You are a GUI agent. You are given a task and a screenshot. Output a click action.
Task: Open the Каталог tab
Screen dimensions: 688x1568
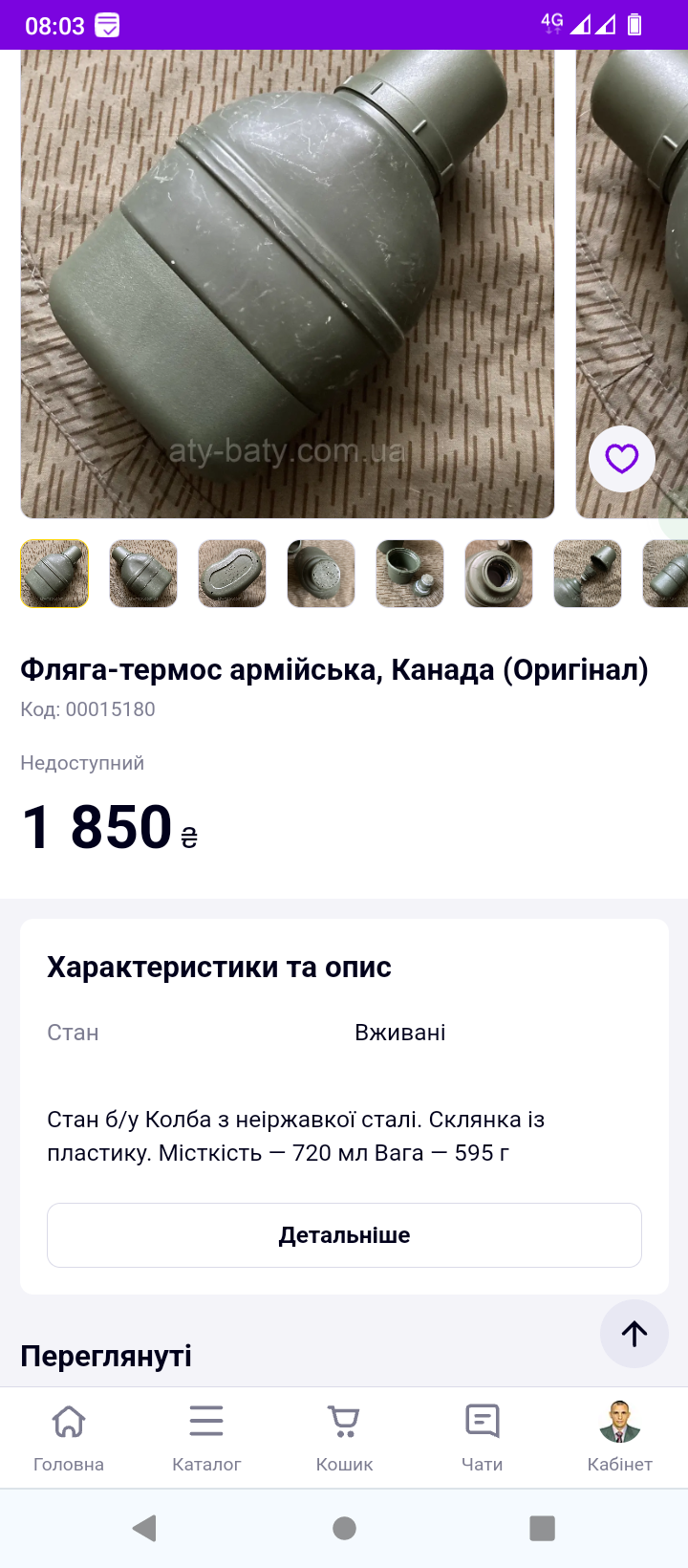206,1438
